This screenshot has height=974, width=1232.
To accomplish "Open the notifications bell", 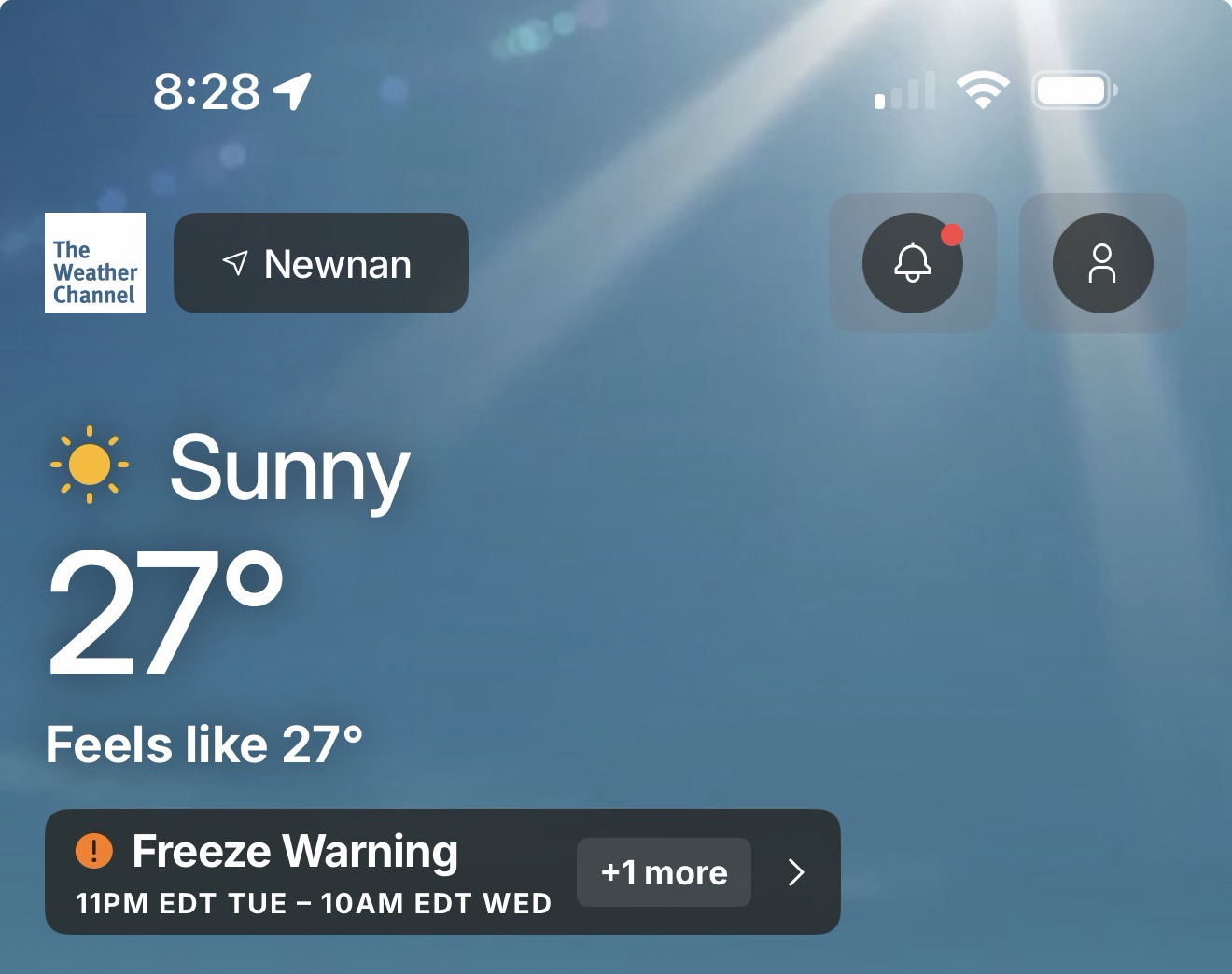I will [912, 263].
